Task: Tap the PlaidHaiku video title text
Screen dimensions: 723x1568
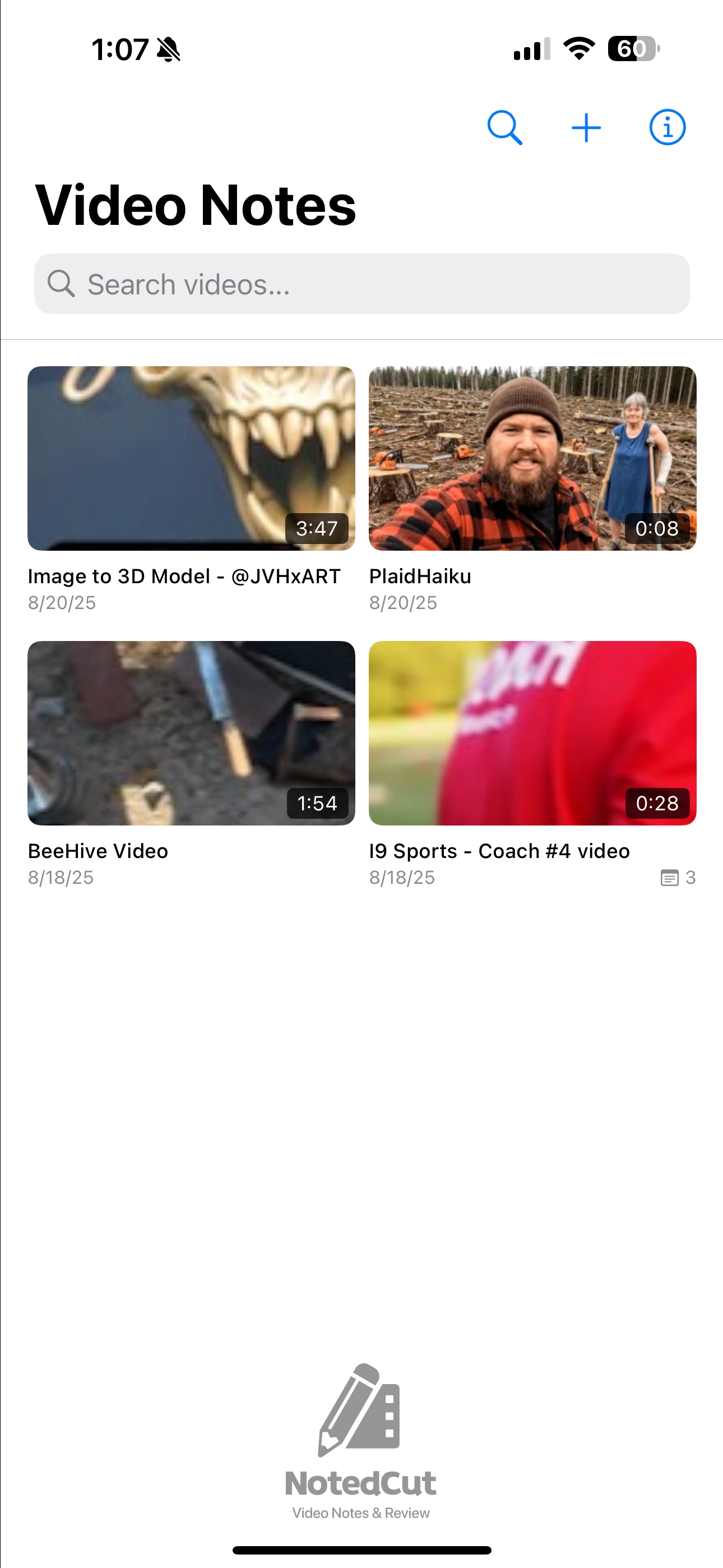Action: coord(420,576)
